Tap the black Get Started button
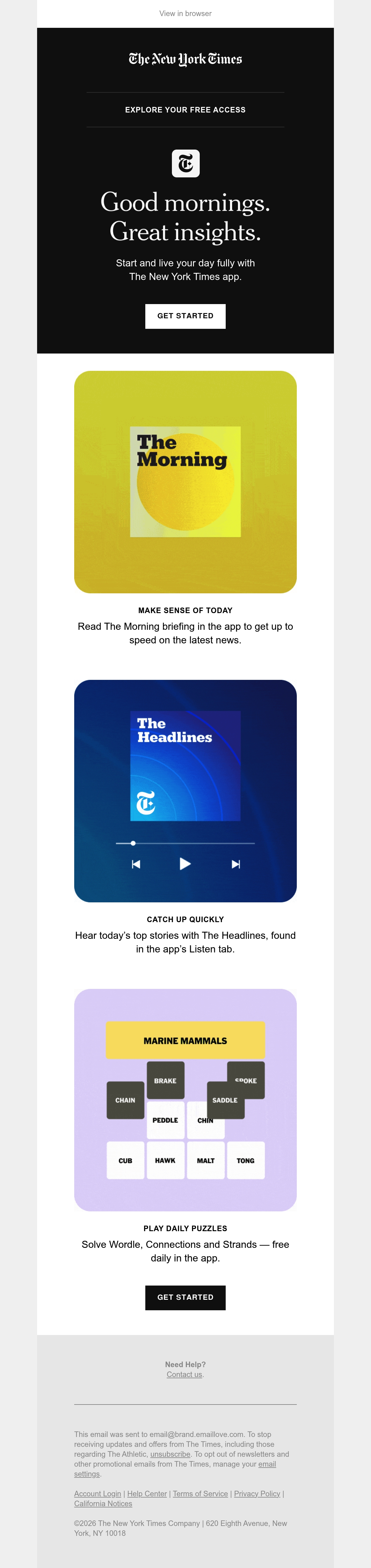The width and height of the screenshot is (371, 1568). pyautogui.click(x=185, y=1298)
